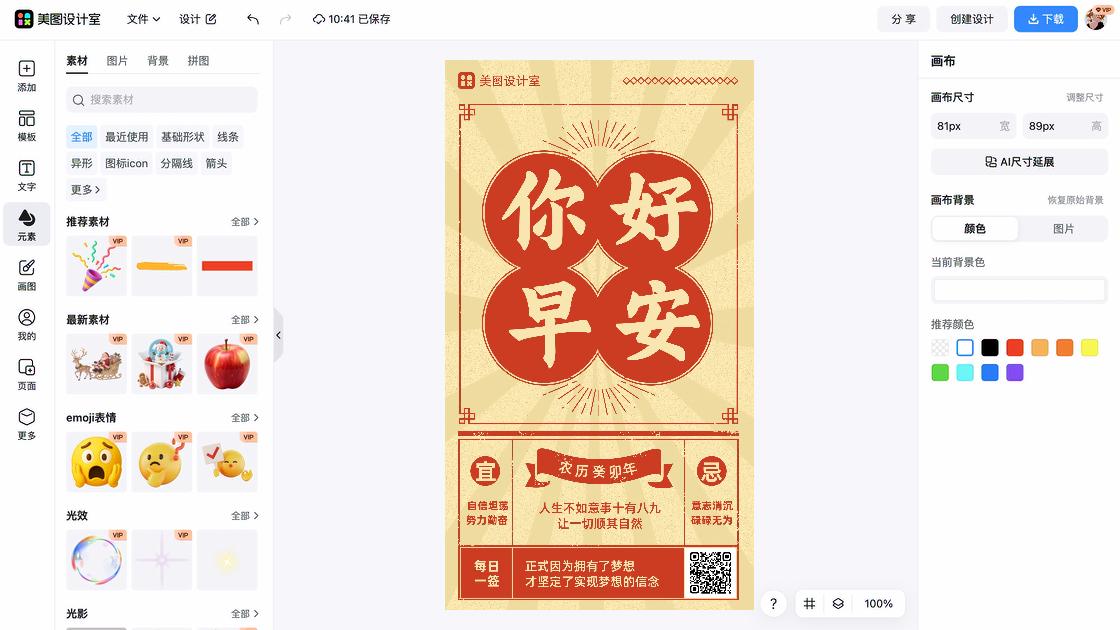Screen dimensions: 1120x630
Task: Open the 文件 dropdown menu
Action: [x=143, y=19]
